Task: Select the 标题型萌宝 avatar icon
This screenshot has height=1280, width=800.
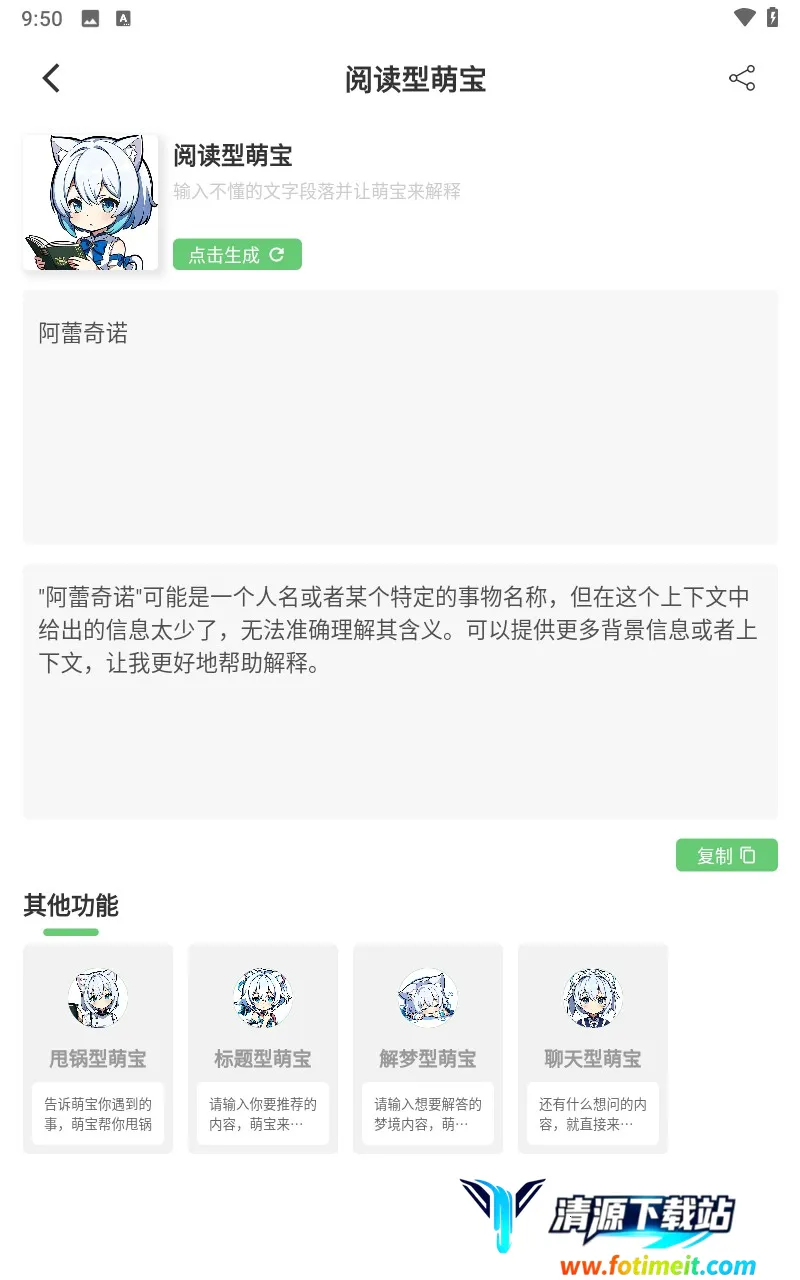Action: [262, 997]
